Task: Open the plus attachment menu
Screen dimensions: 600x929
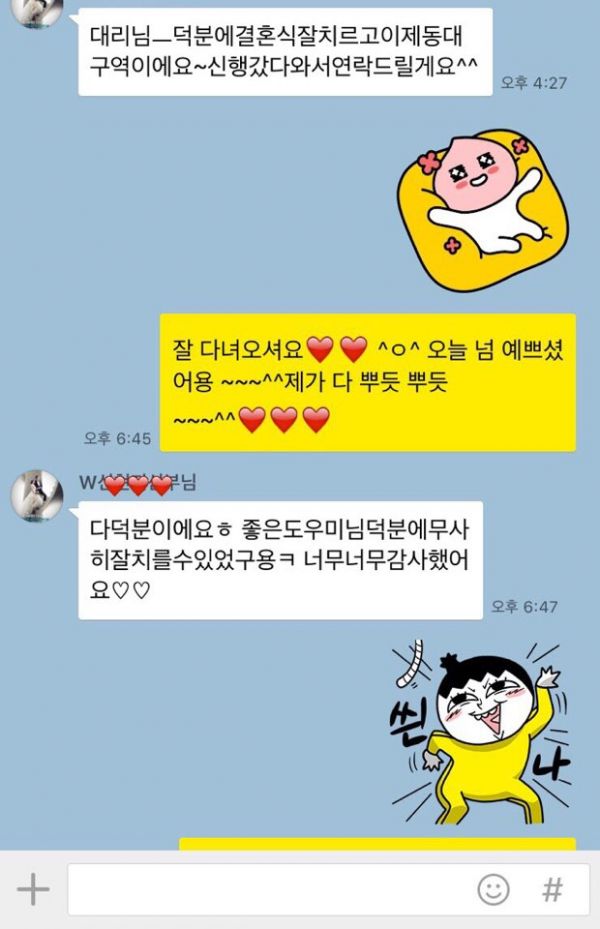Action: (x=33, y=889)
